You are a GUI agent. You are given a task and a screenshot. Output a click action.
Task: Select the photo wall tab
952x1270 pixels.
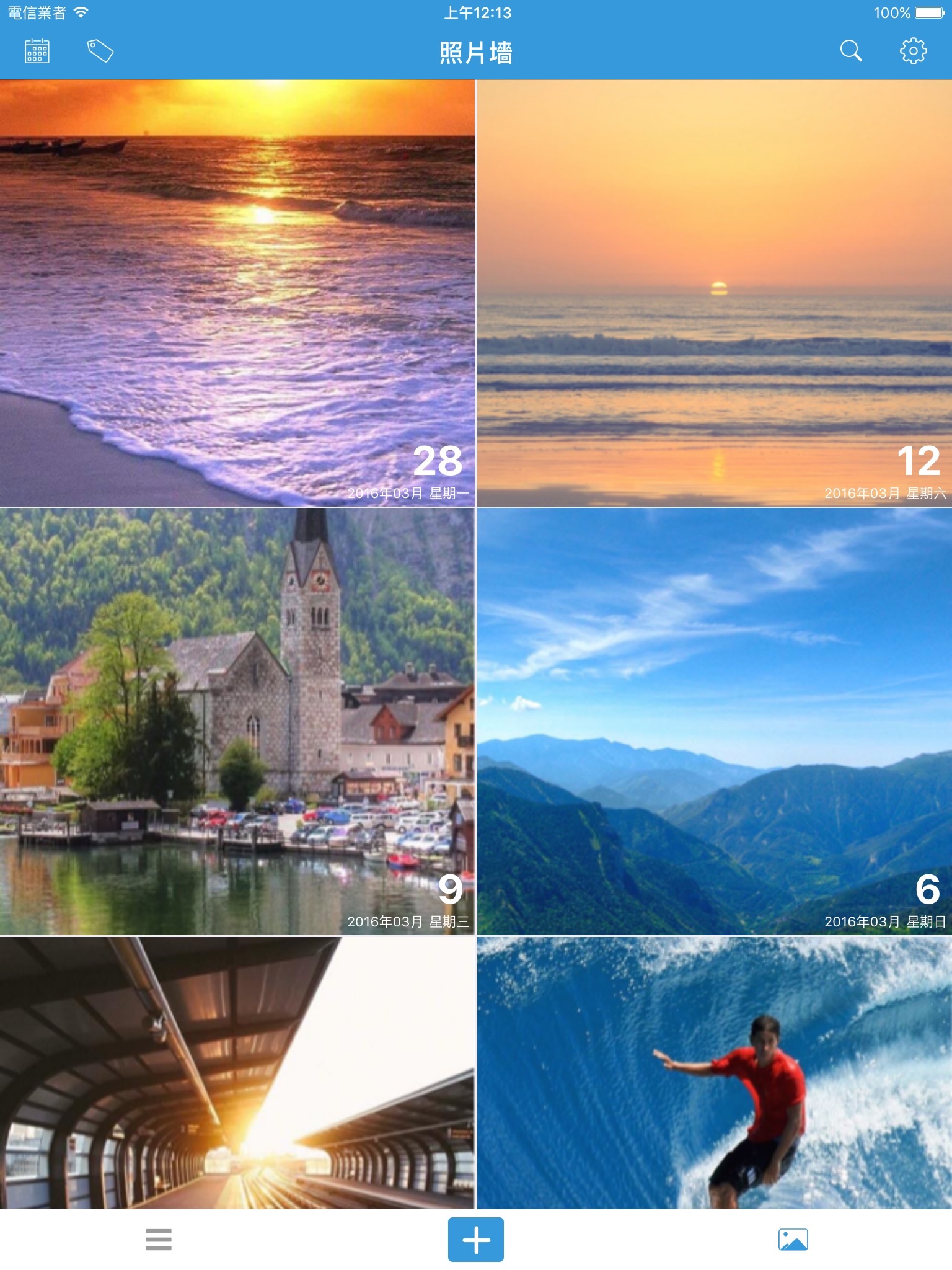coord(793,1240)
